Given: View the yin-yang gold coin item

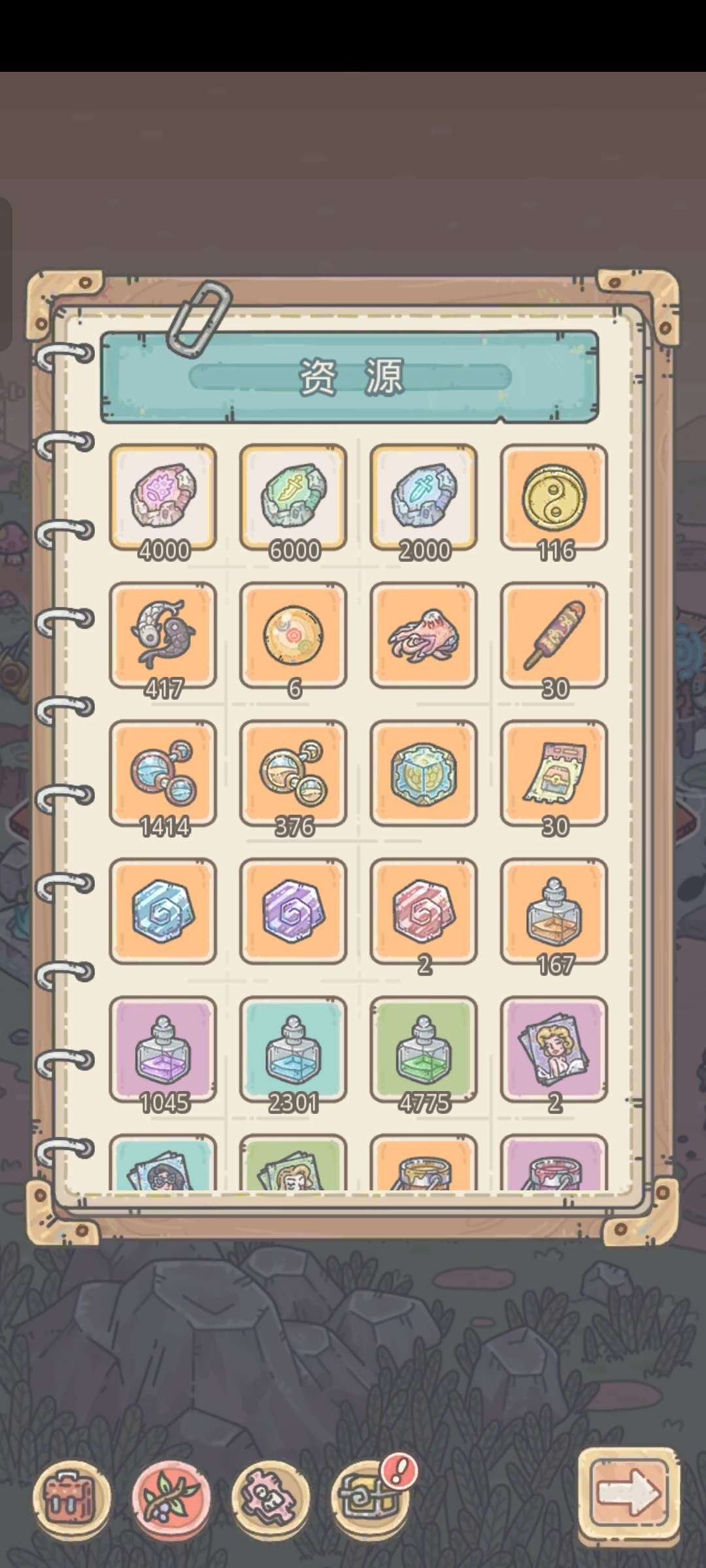Looking at the screenshot, I should pos(554,497).
